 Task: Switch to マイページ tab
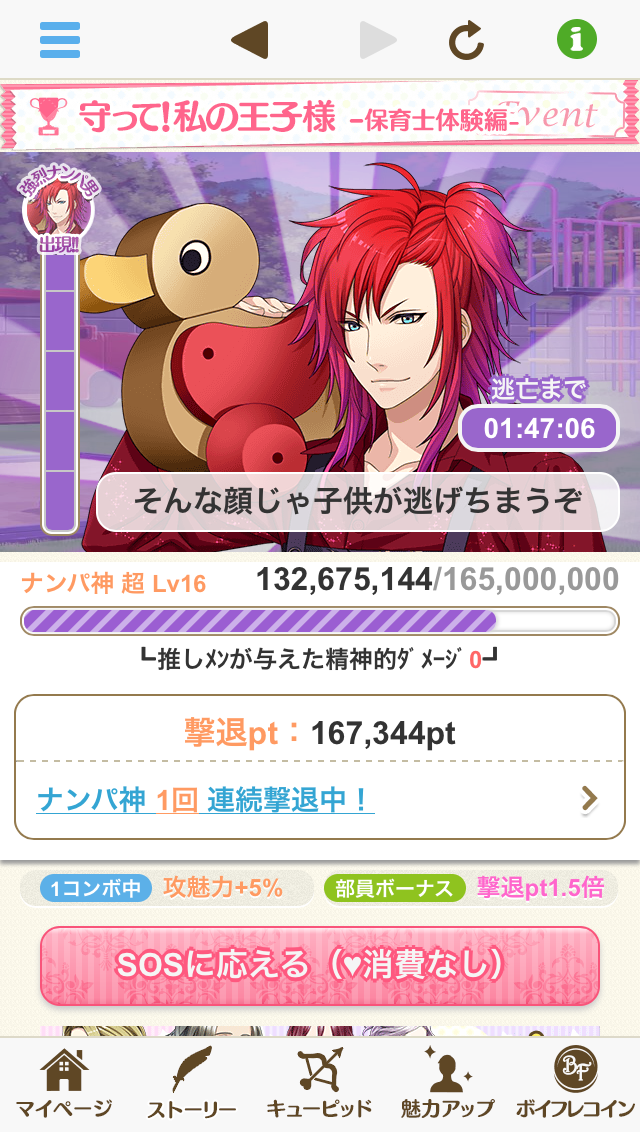[x=64, y=1085]
